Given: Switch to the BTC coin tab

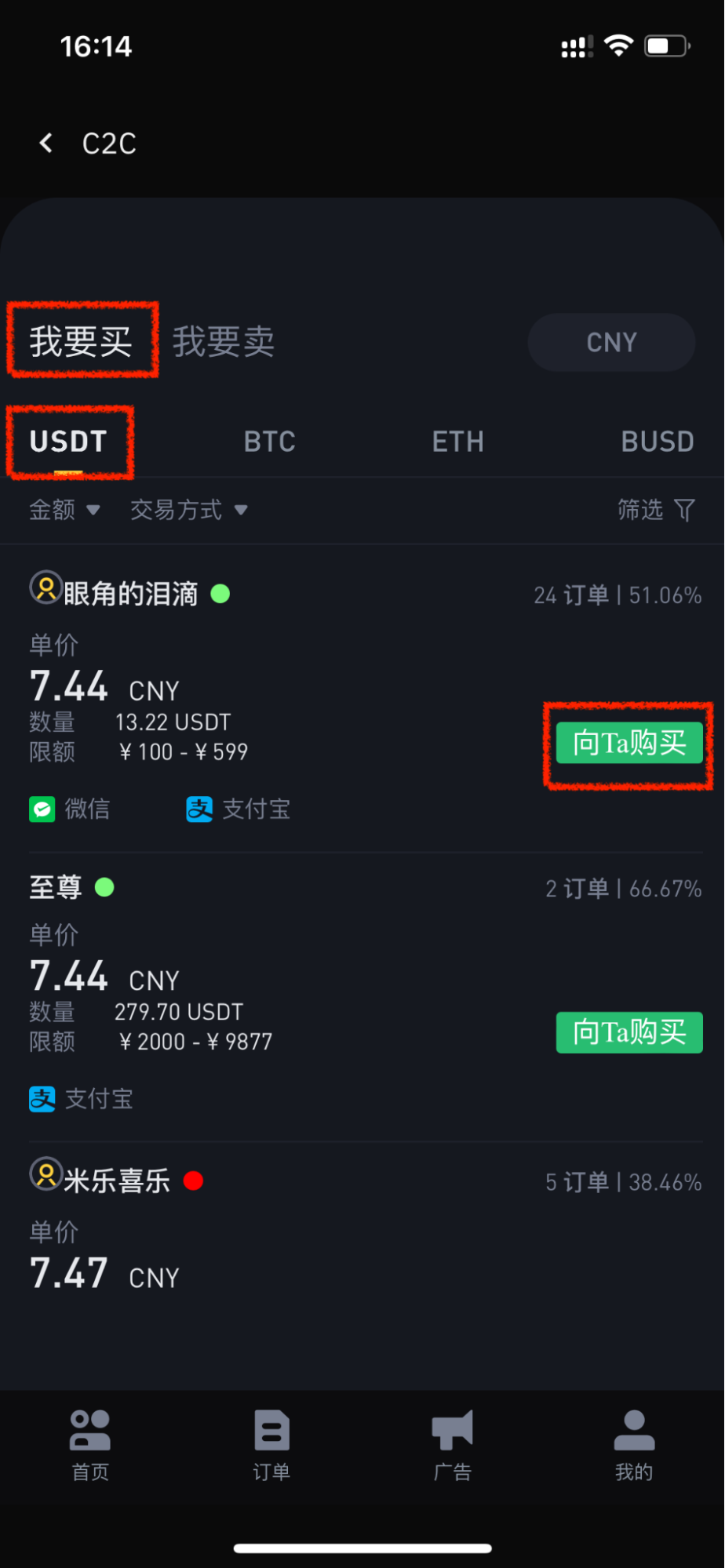Looking at the screenshot, I should pyautogui.click(x=269, y=442).
